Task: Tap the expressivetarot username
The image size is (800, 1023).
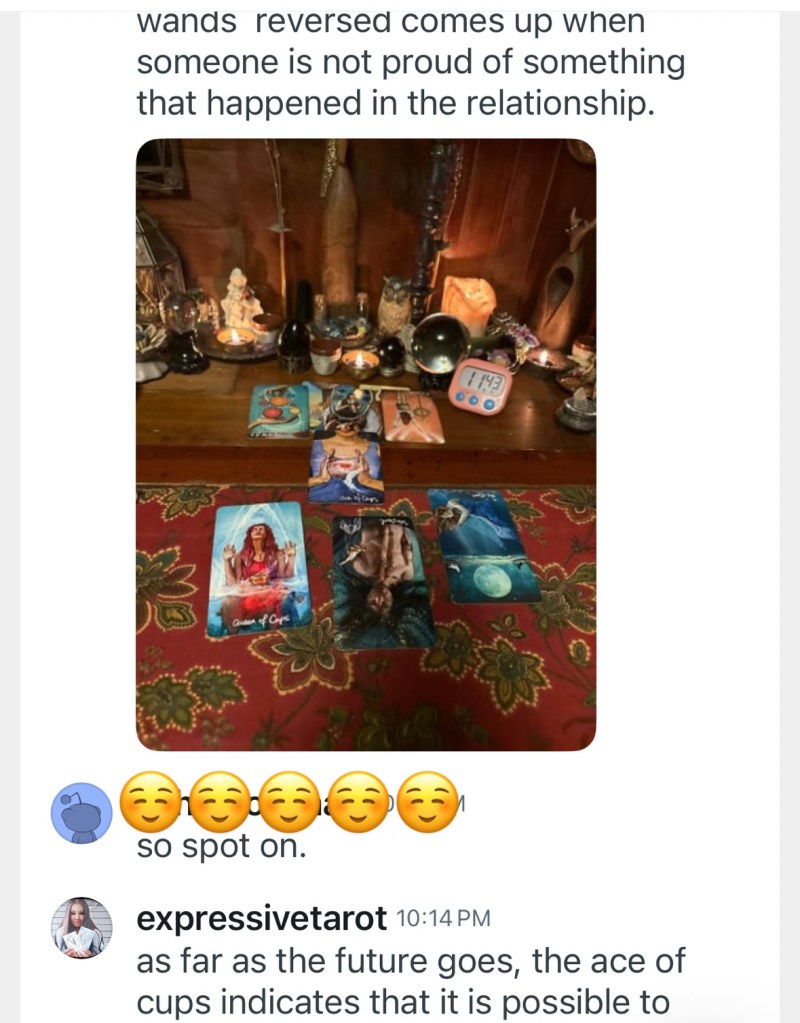Action: (x=261, y=918)
